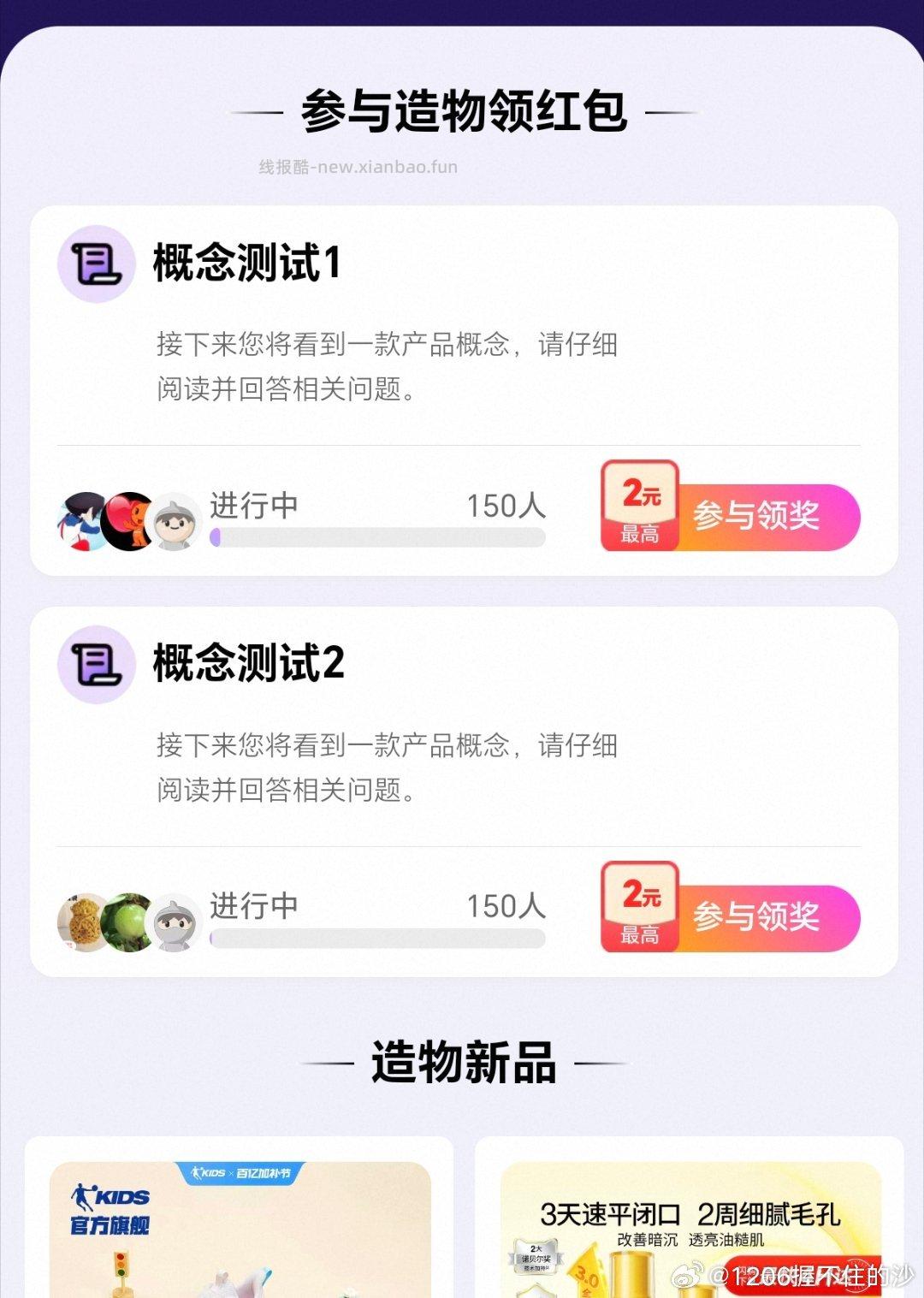924x1298 pixels.
Task: Tap 参与领奖 for 概念测试2
Action: (x=755, y=916)
